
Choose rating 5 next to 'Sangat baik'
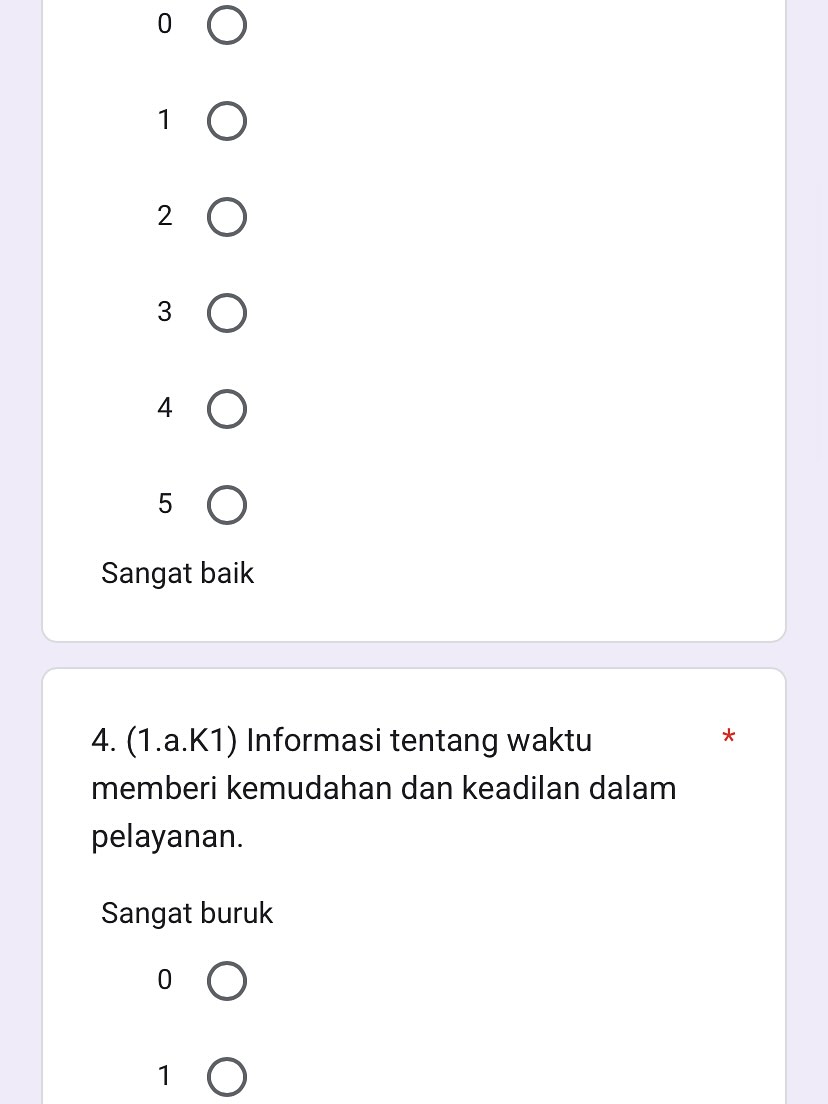coord(227,506)
